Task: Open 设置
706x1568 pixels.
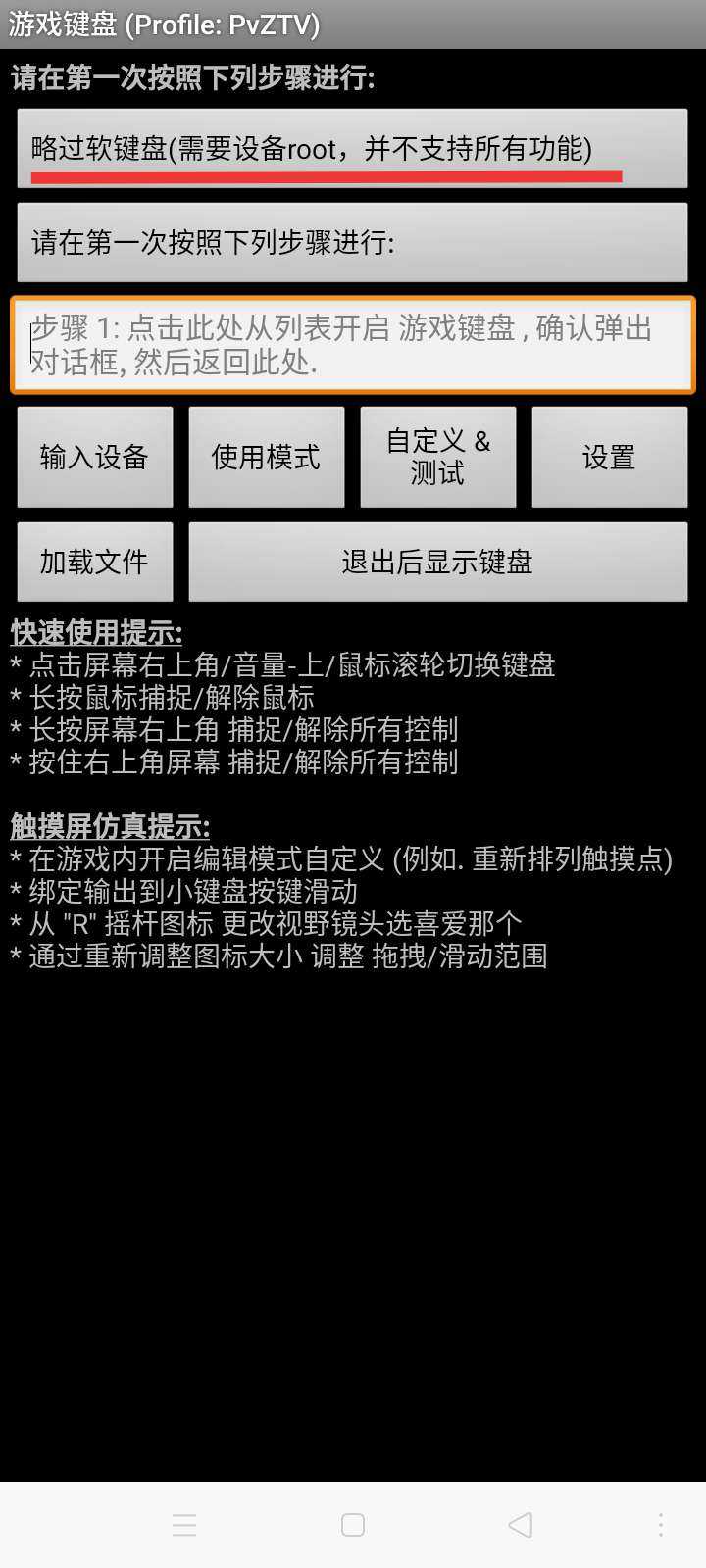Action: [x=609, y=457]
